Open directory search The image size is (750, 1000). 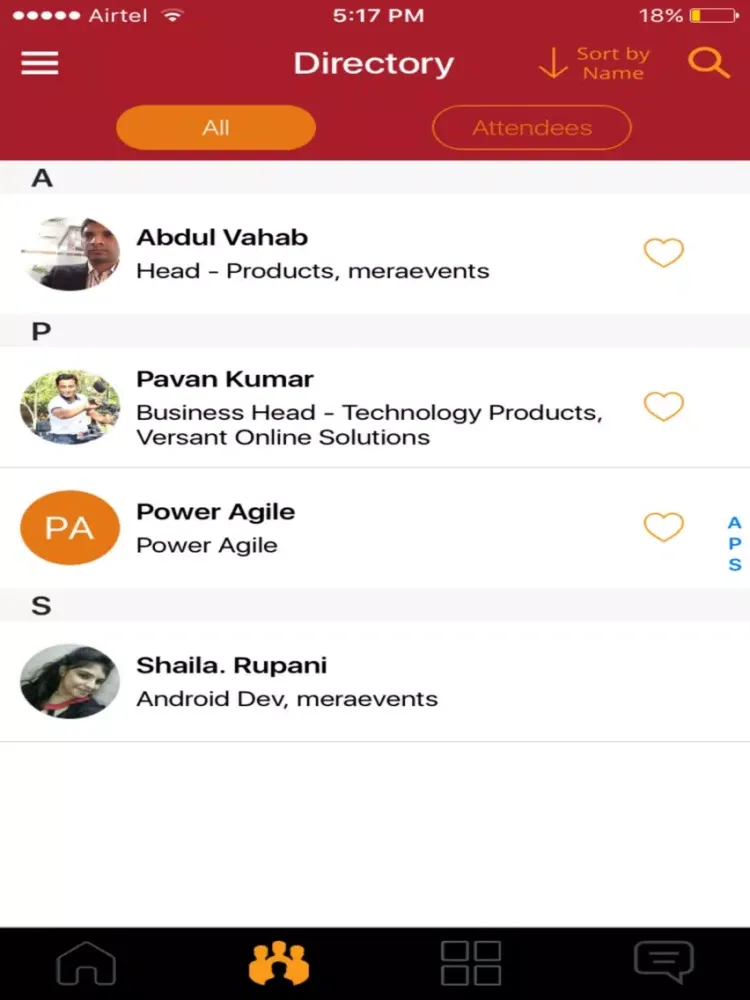tap(709, 63)
